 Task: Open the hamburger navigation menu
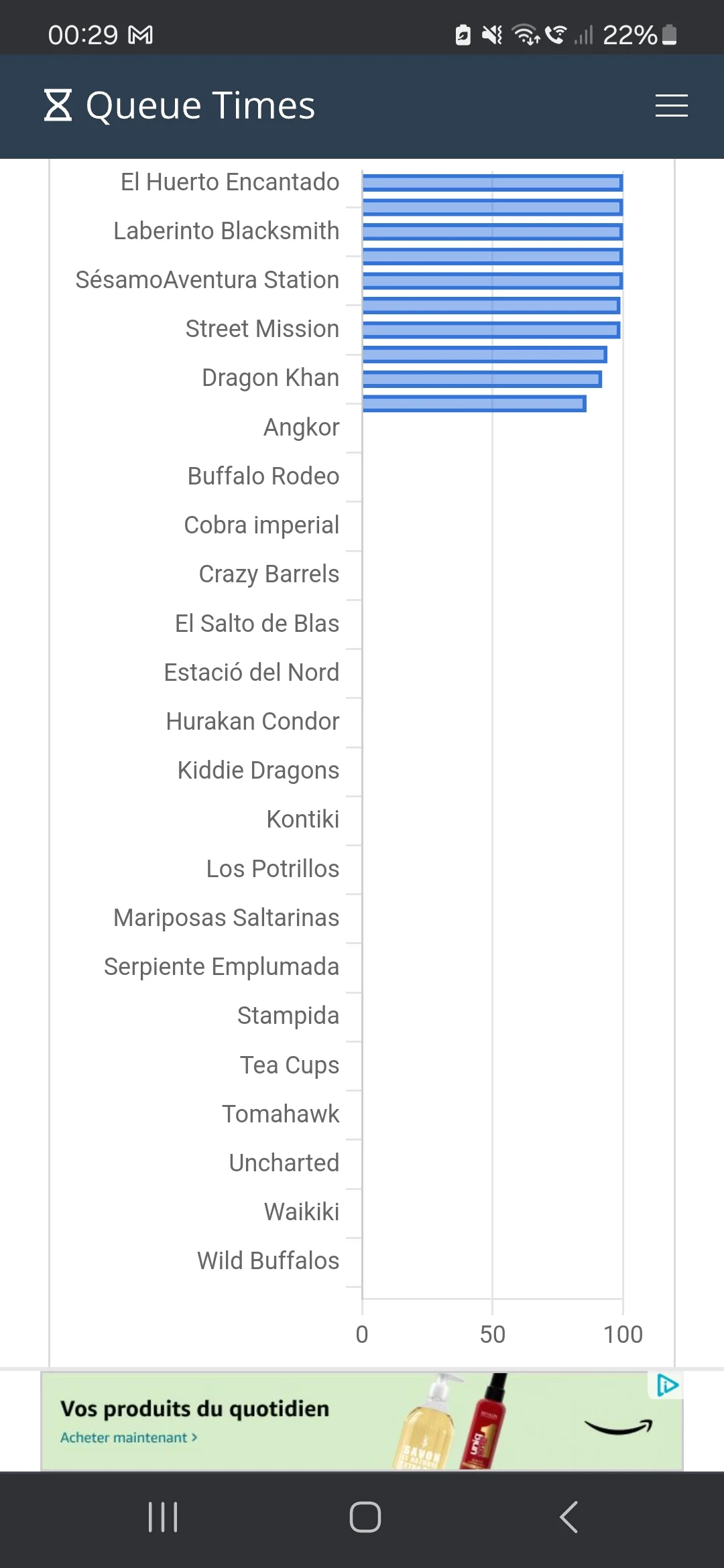click(671, 106)
